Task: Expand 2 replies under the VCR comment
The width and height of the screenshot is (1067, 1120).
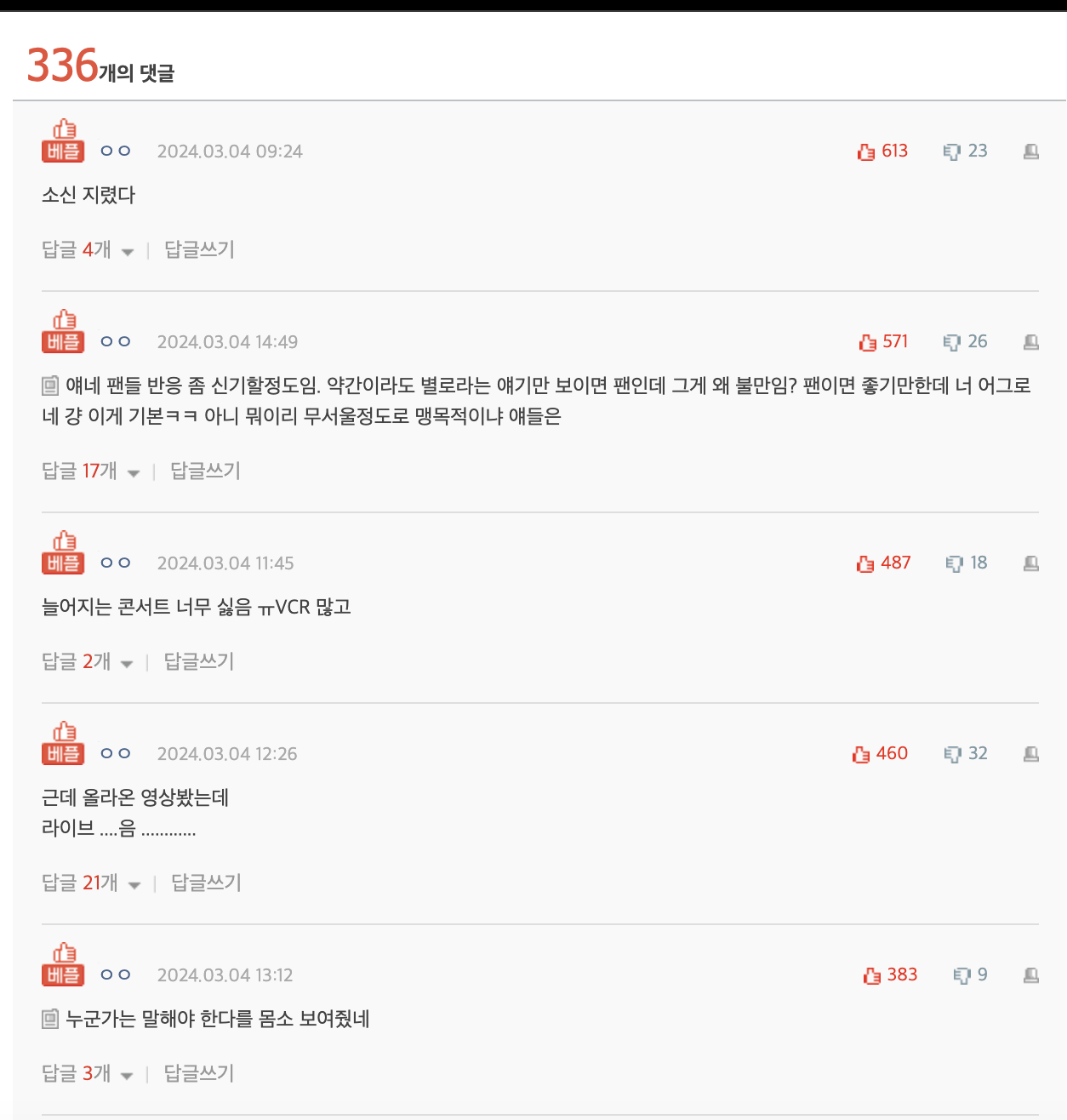Action: pyautogui.click(x=88, y=662)
